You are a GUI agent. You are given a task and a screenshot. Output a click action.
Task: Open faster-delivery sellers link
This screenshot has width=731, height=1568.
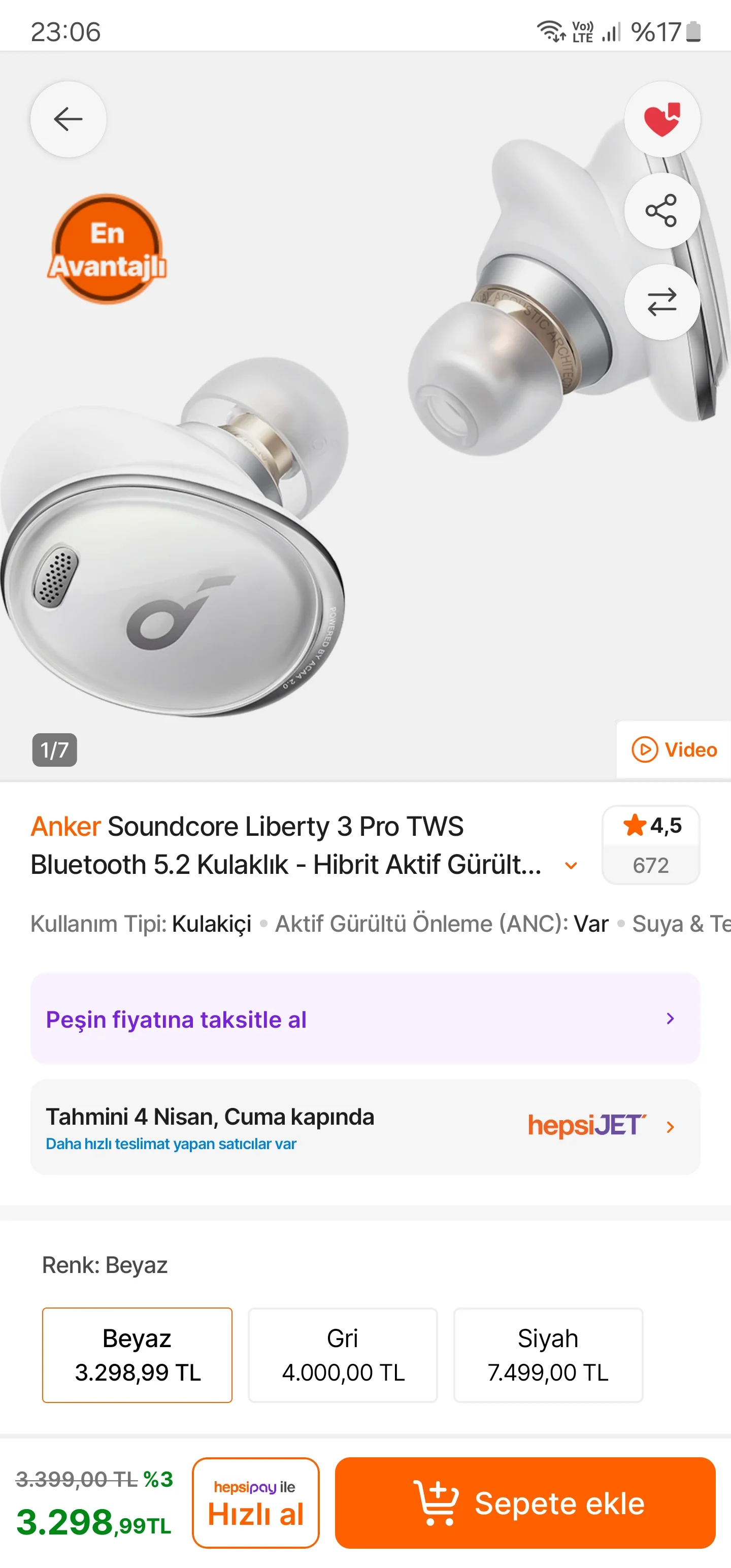171,1145
